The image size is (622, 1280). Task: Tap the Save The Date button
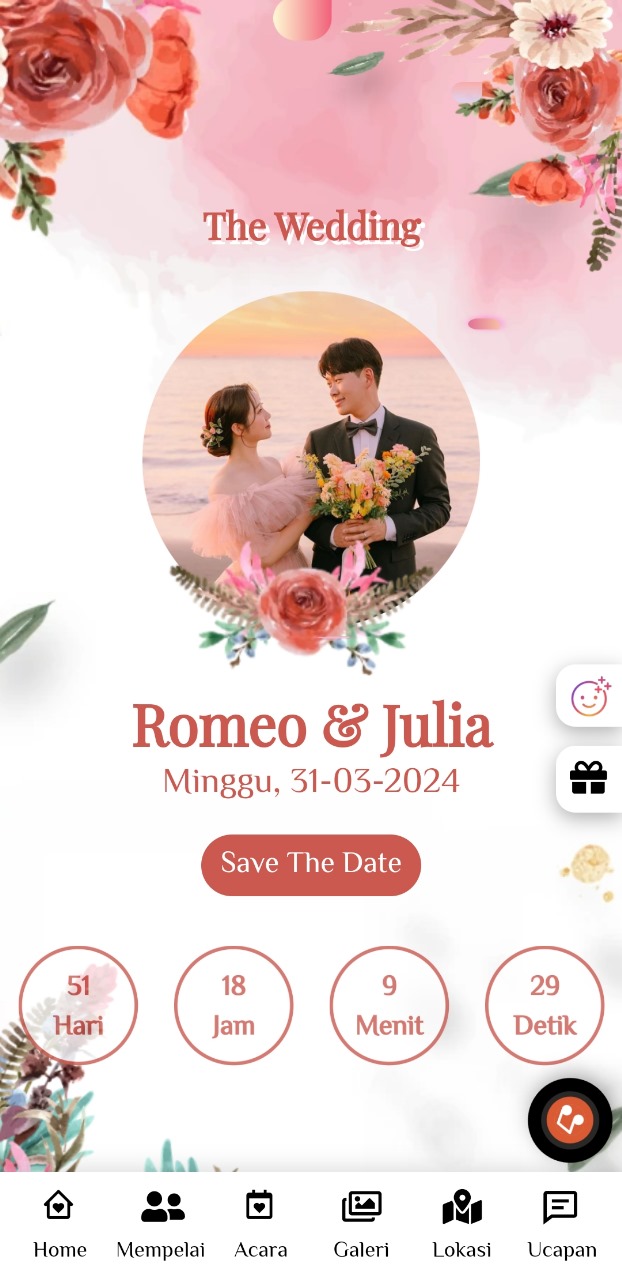click(x=311, y=864)
